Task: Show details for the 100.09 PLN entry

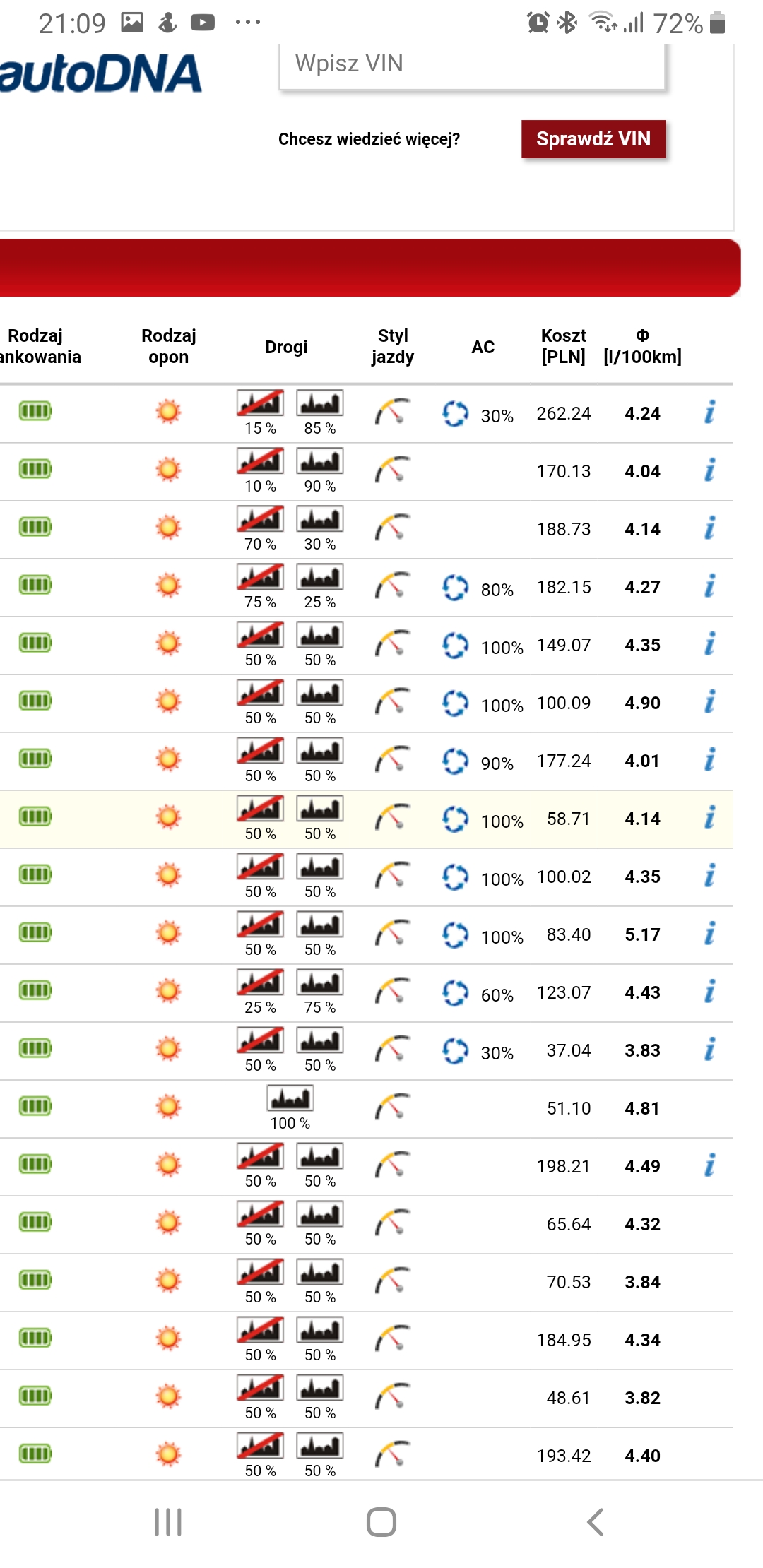Action: pos(710,702)
